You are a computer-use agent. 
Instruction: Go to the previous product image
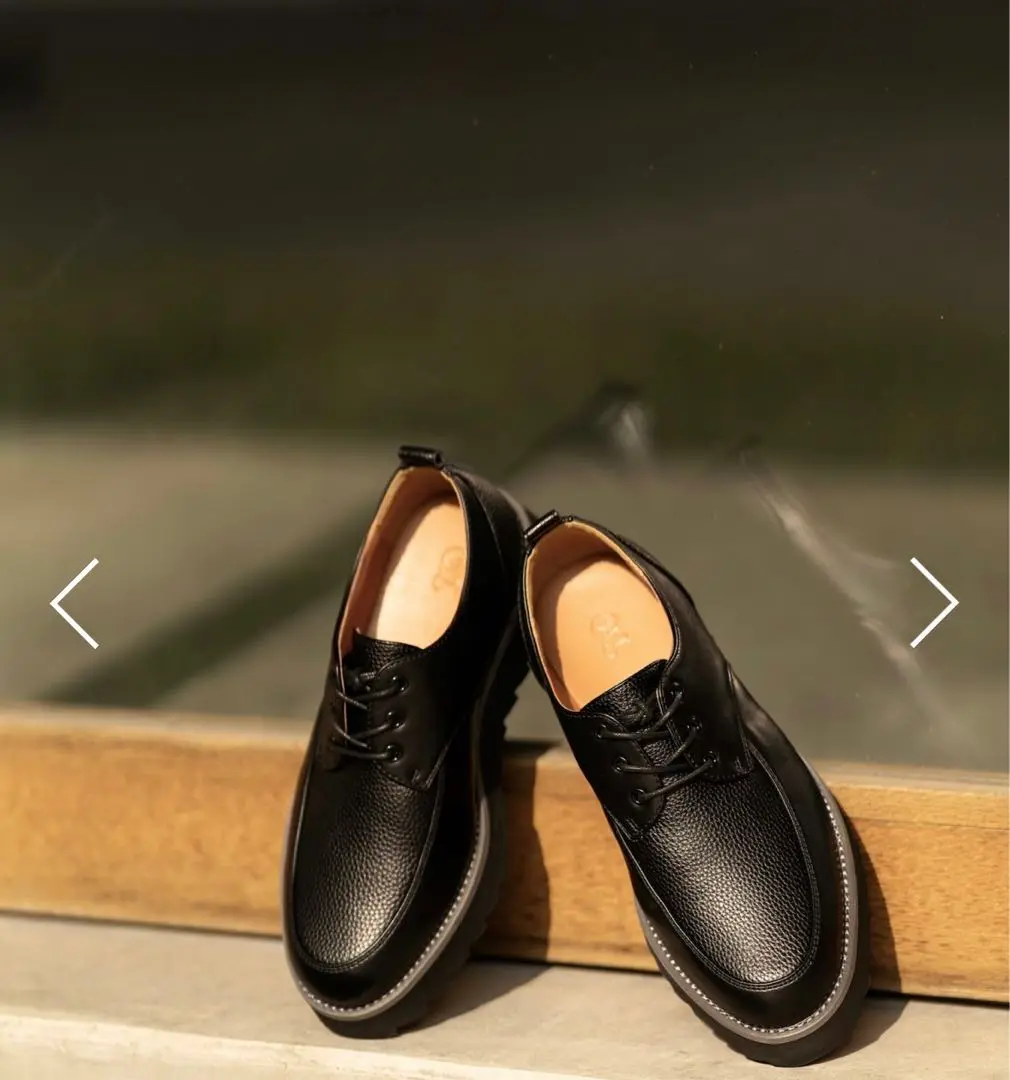75,603
